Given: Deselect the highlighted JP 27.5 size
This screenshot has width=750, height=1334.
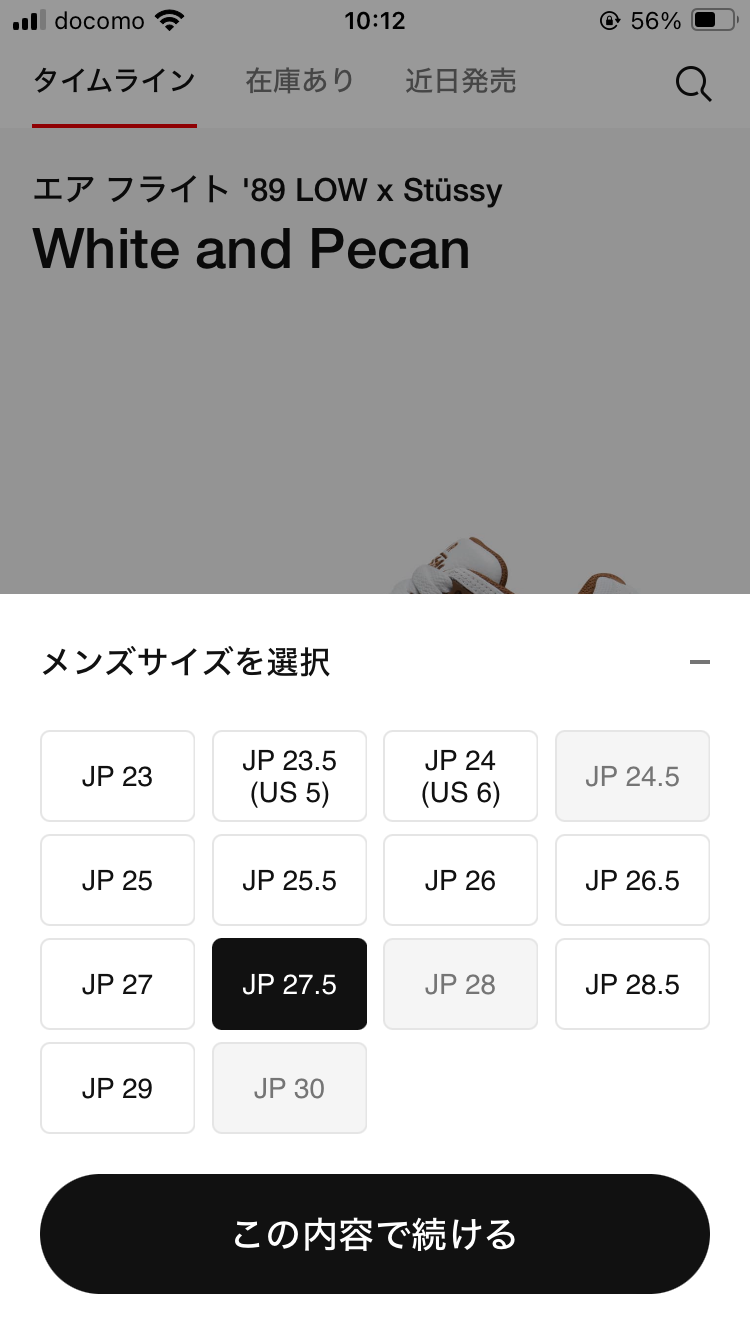Looking at the screenshot, I should click(x=289, y=984).
